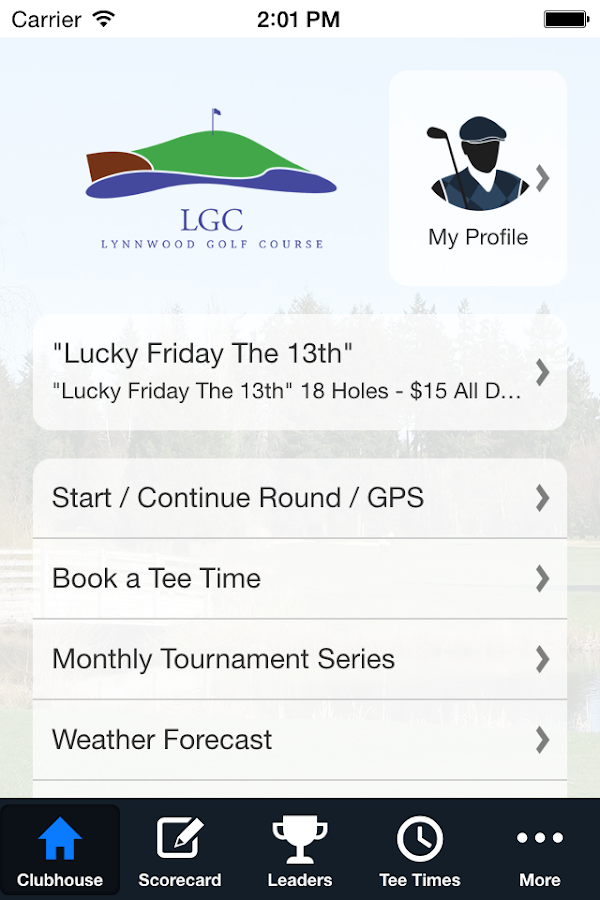
Task: Go to the Clubhouse tab
Action: point(60,850)
